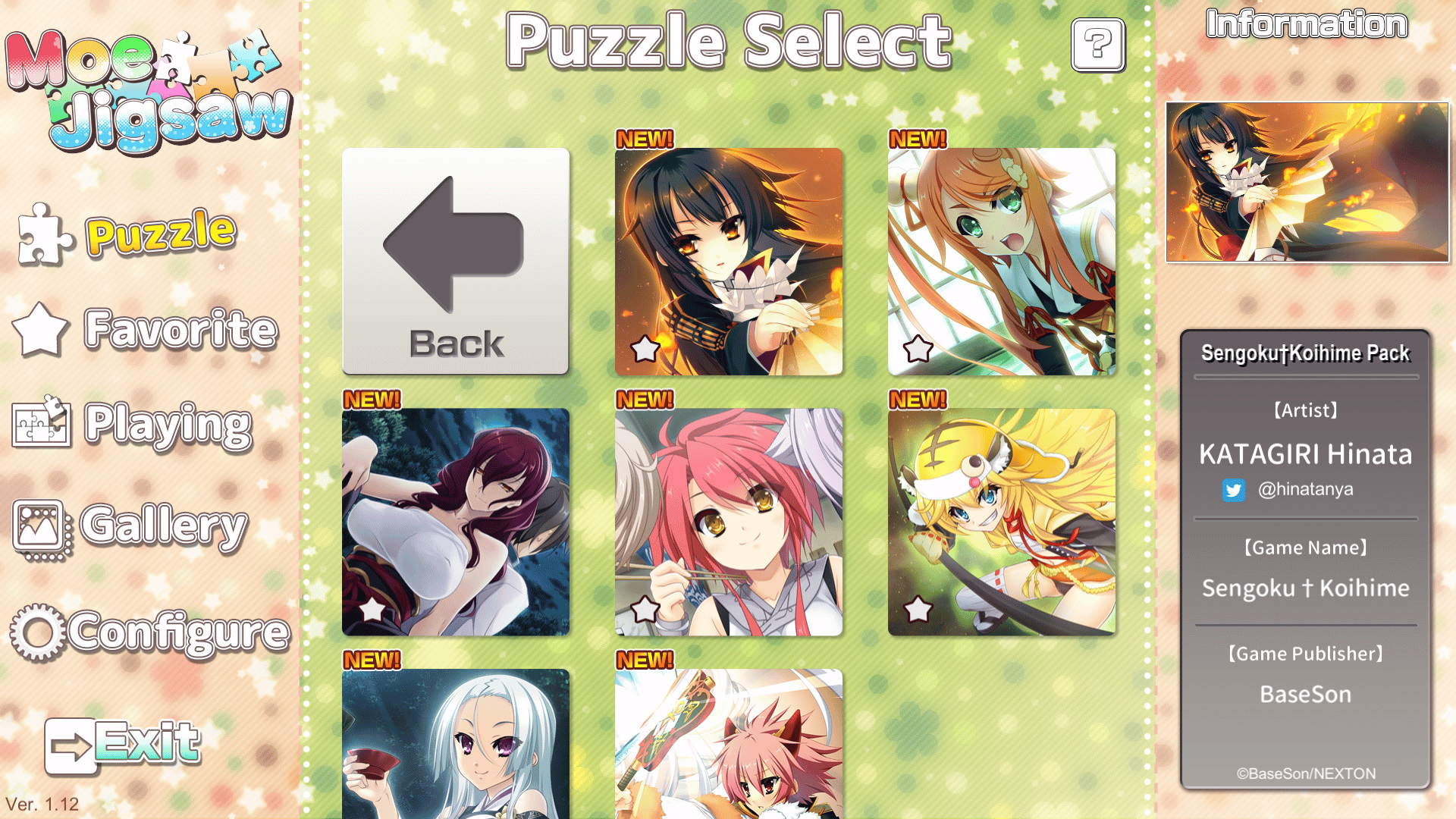Select the spiky pink-haired girl with polearm puzzle

tap(729, 743)
